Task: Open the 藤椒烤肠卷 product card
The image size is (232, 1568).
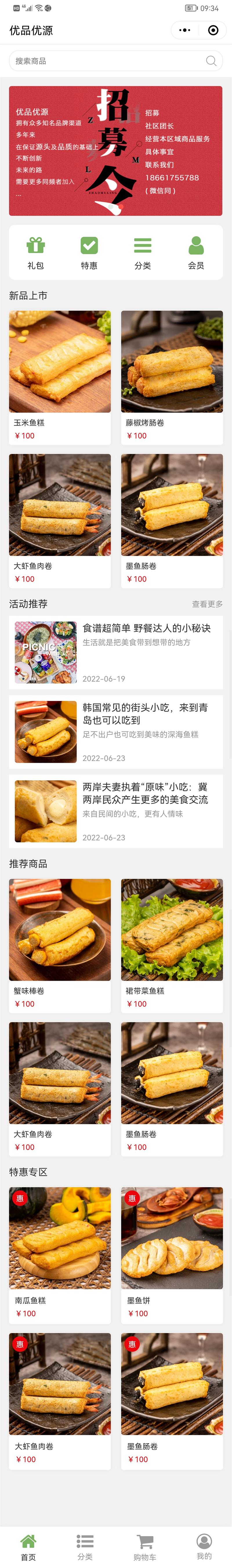Action: click(172, 377)
